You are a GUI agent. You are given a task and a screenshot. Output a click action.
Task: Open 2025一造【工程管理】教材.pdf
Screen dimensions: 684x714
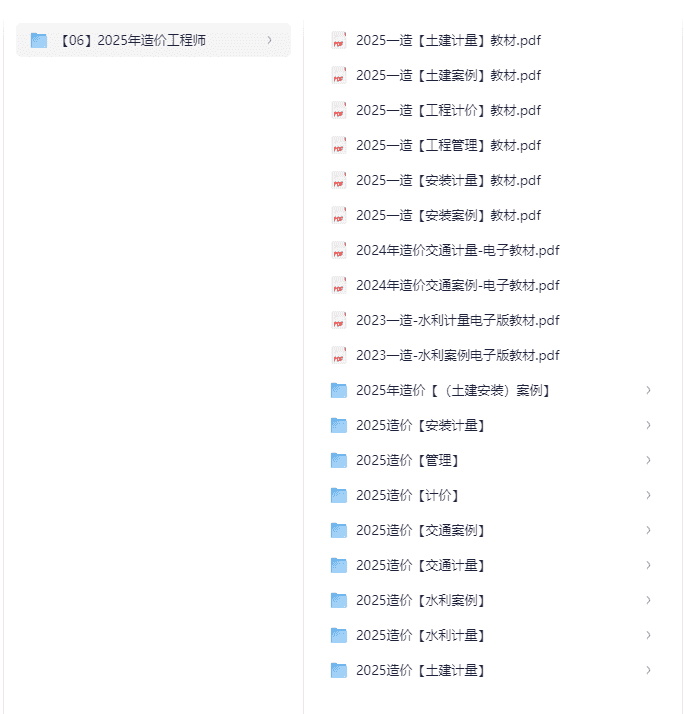[448, 146]
